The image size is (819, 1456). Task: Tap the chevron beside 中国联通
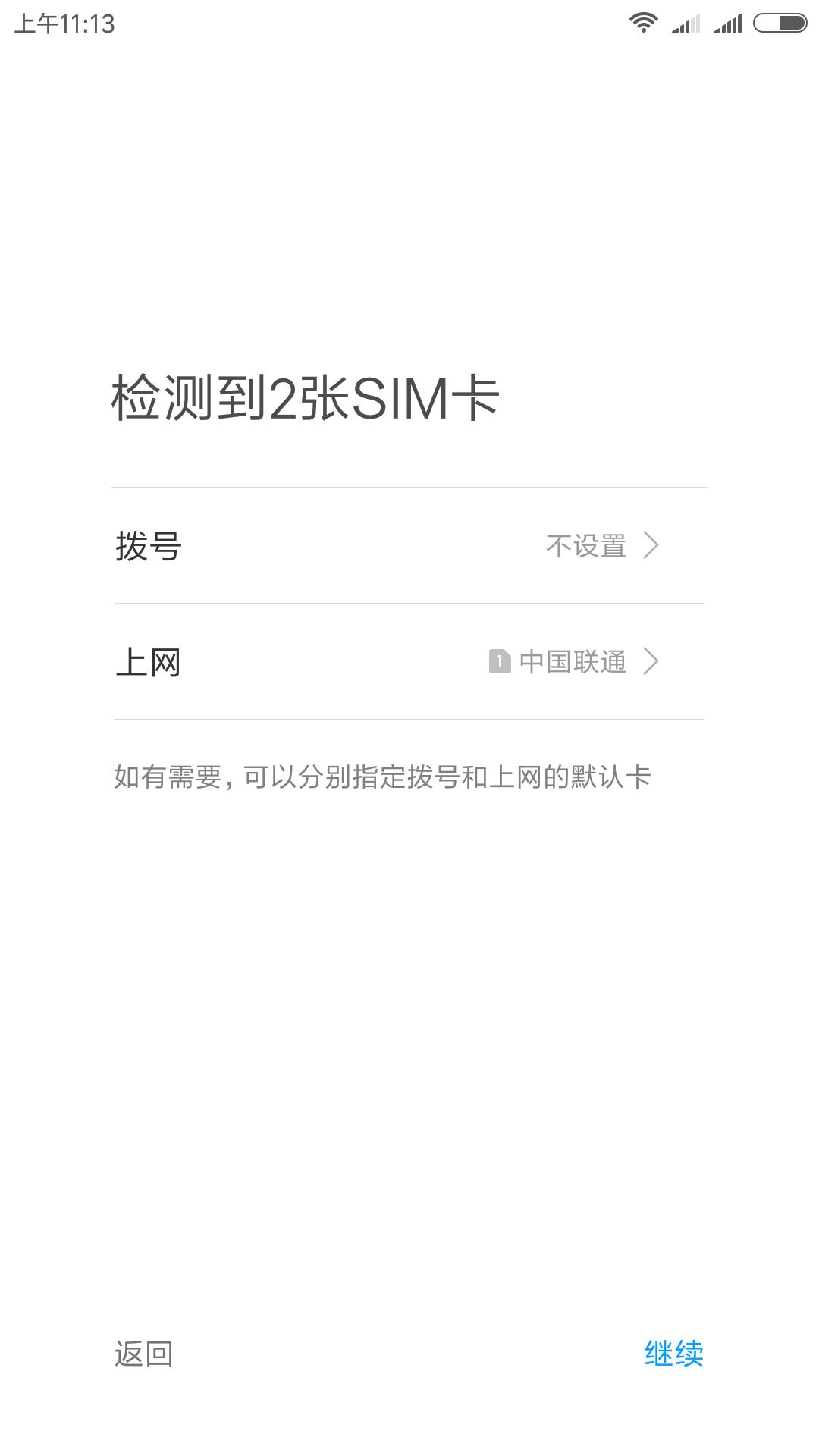(x=654, y=661)
